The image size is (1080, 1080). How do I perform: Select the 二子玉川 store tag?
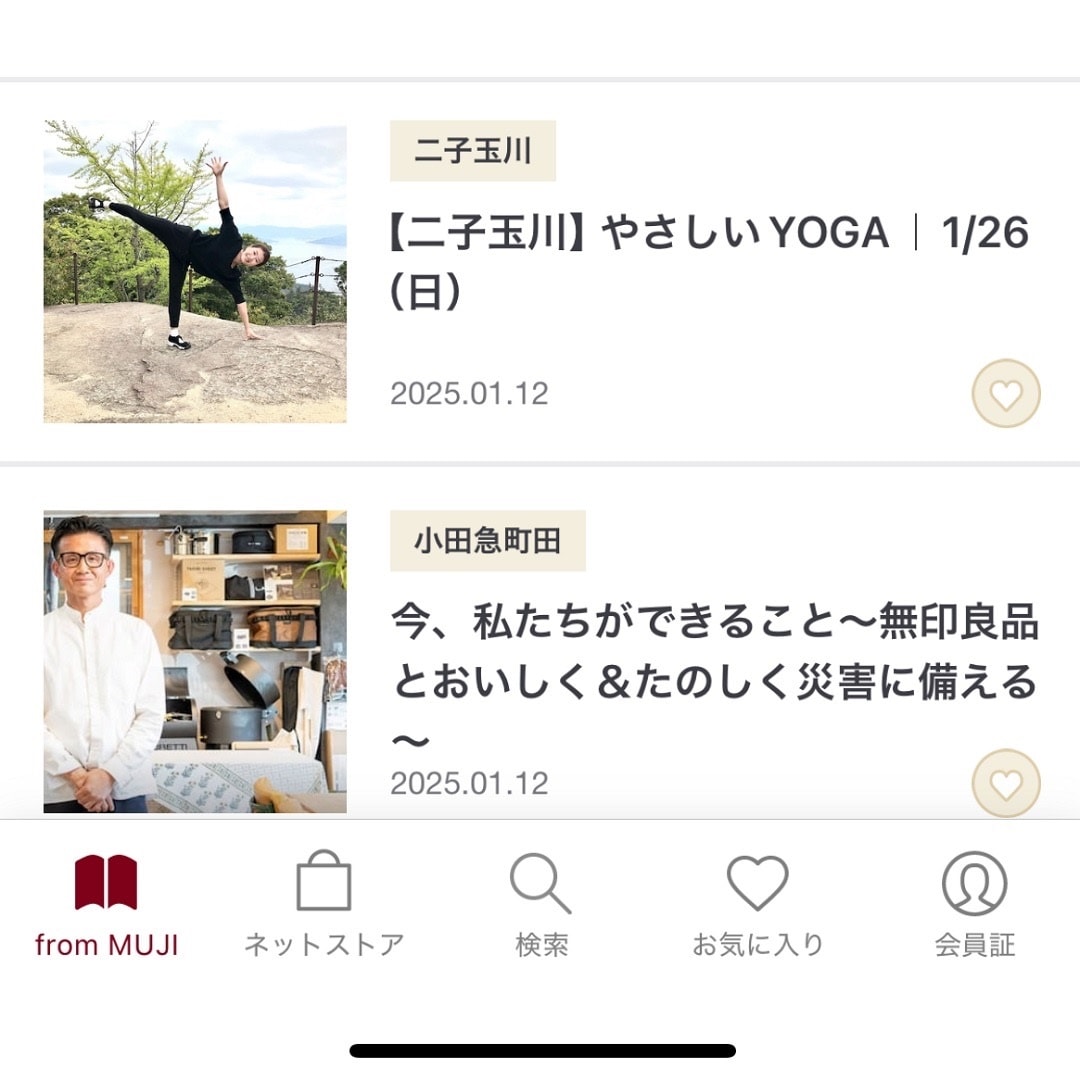(473, 151)
